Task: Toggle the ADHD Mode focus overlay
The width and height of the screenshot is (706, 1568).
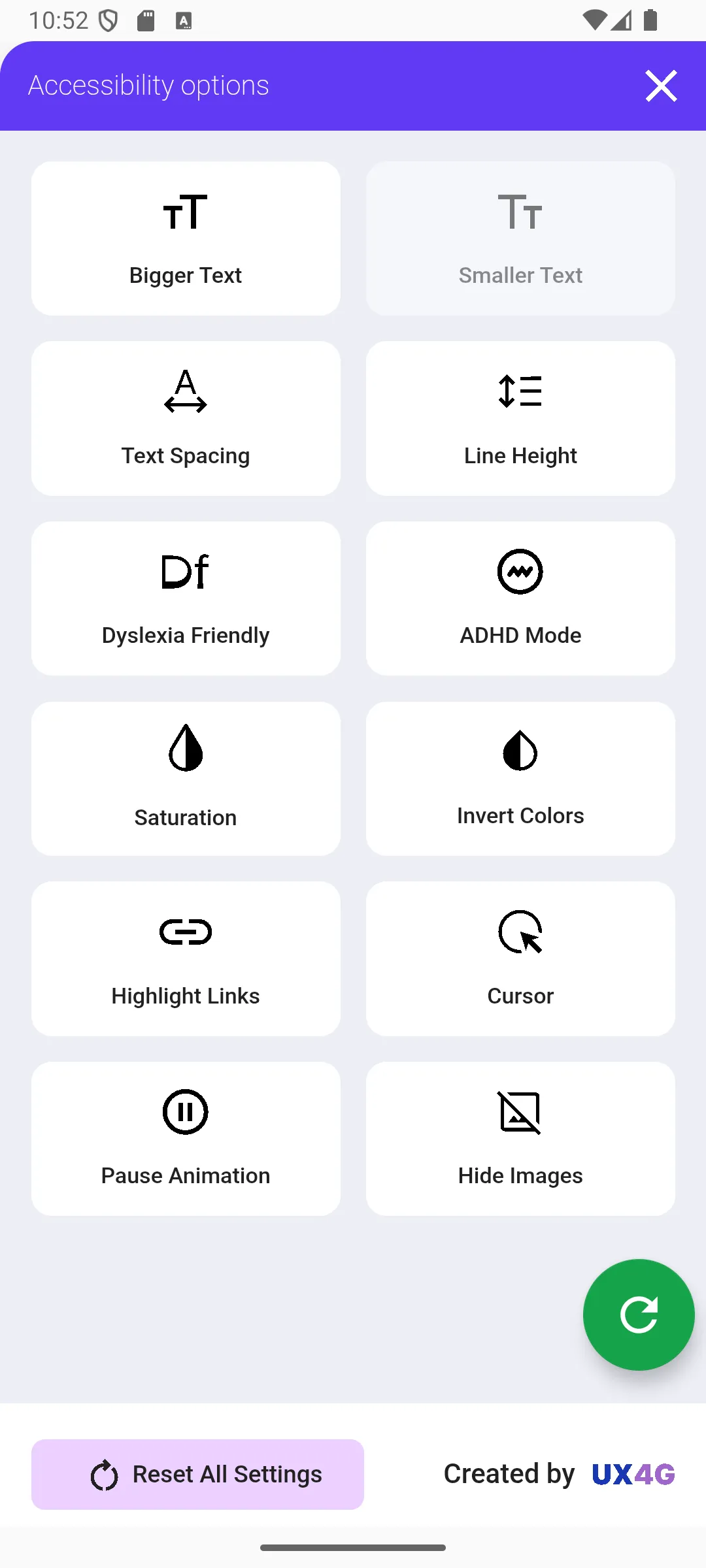Action: (520, 570)
